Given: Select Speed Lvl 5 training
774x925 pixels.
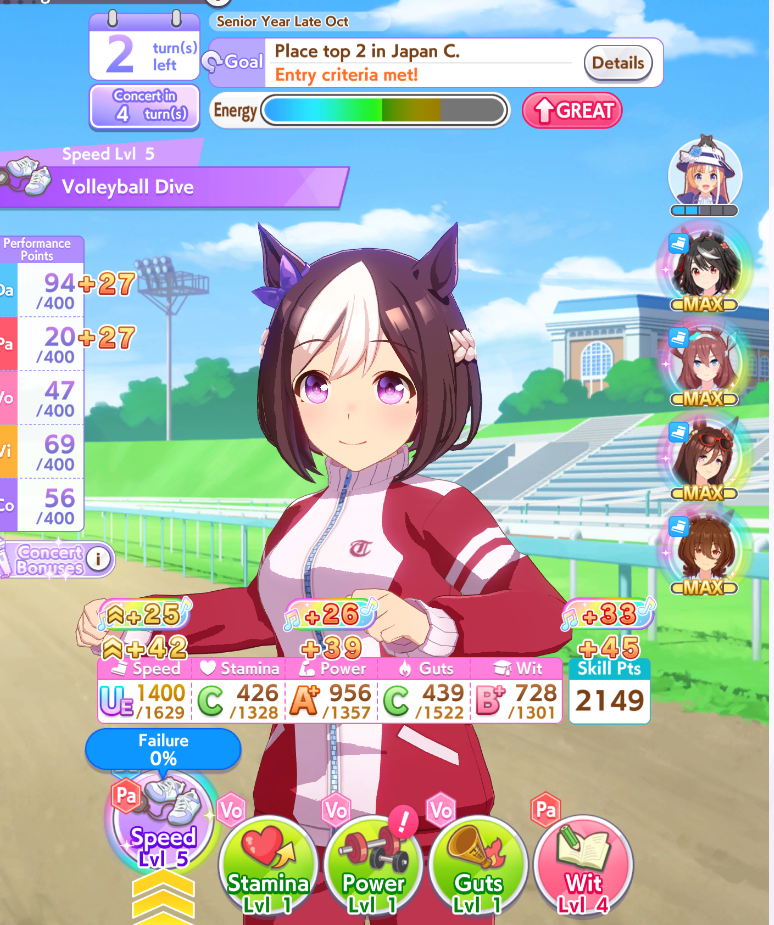Looking at the screenshot, I should (x=163, y=823).
